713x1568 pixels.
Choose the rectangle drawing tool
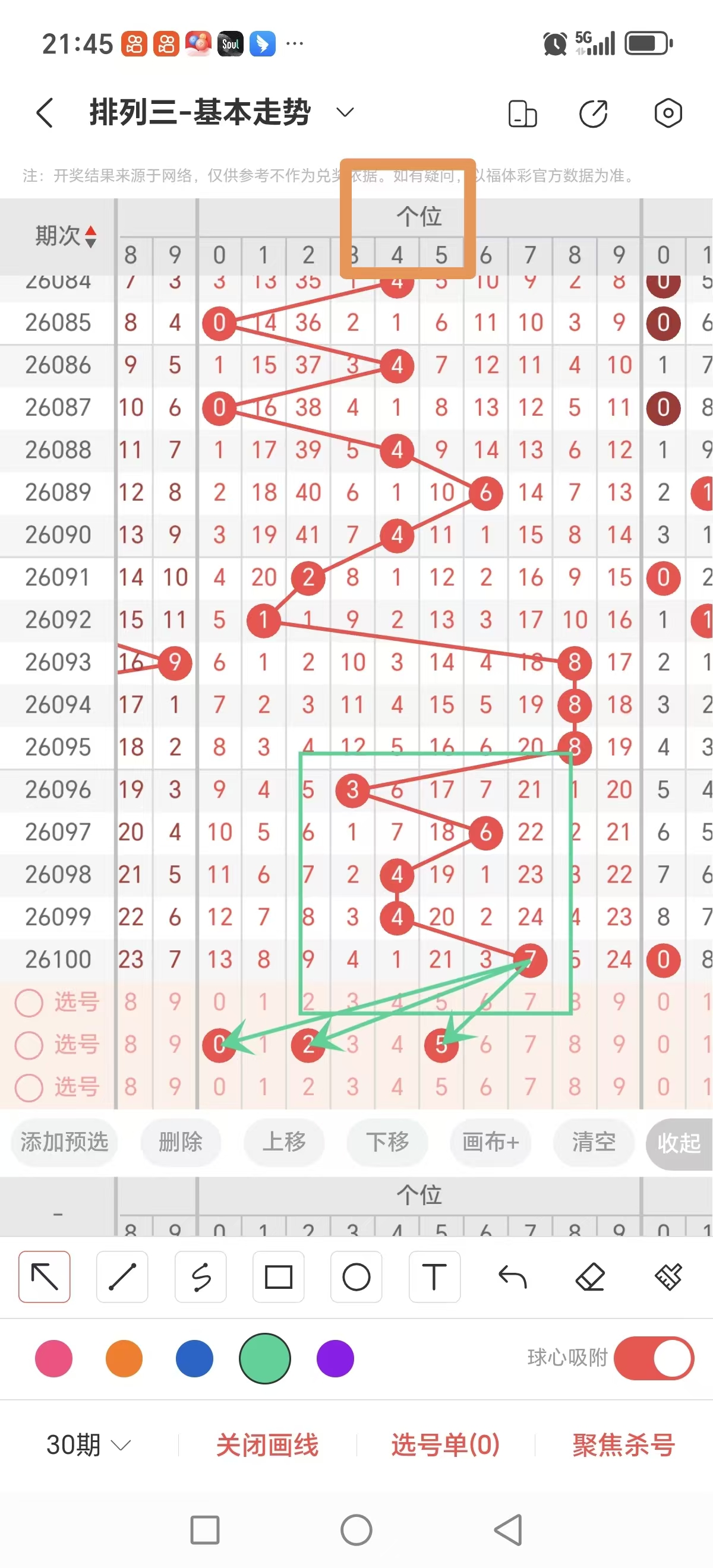pos(278,1276)
